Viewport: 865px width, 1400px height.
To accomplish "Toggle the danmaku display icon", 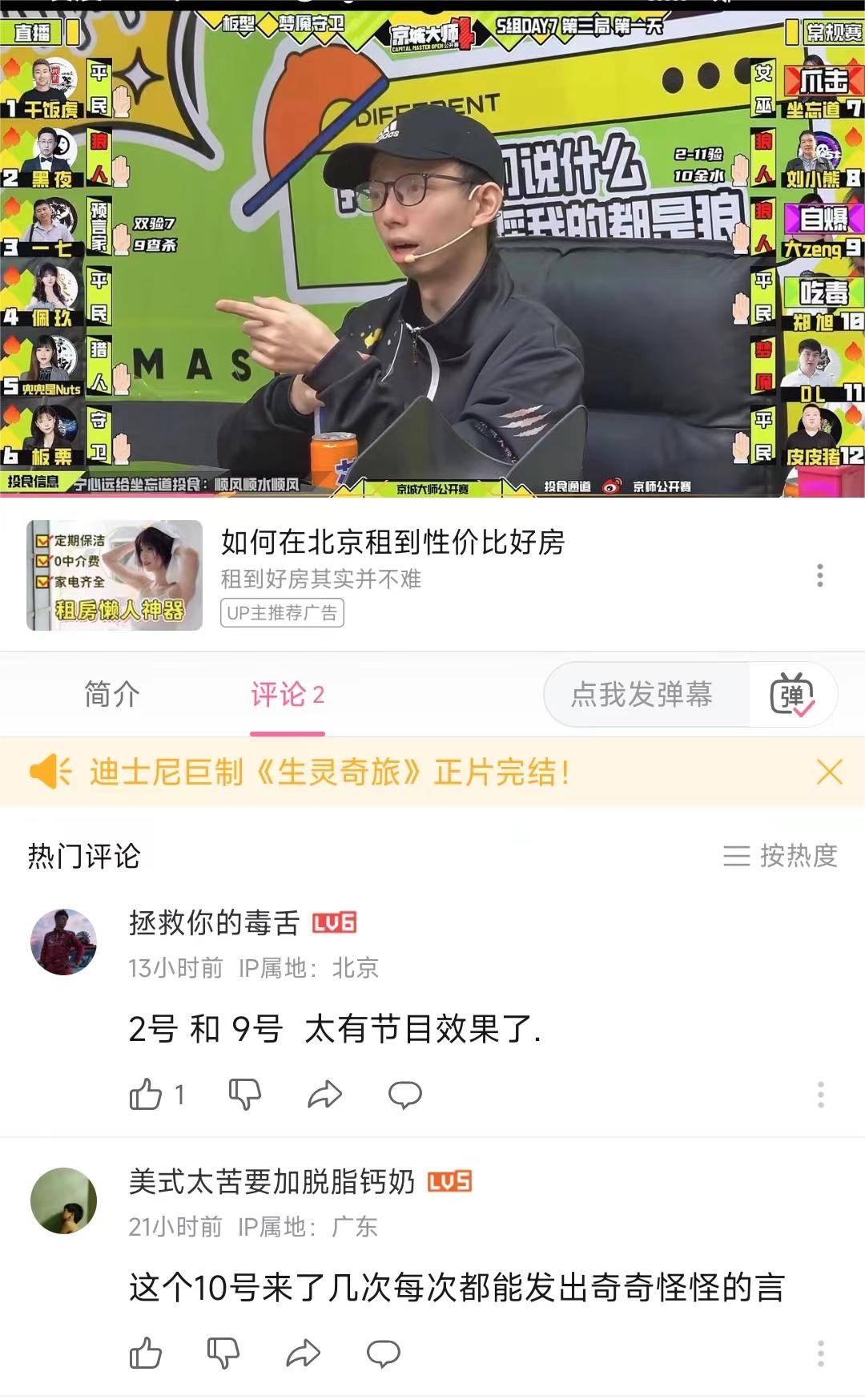I will (792, 694).
